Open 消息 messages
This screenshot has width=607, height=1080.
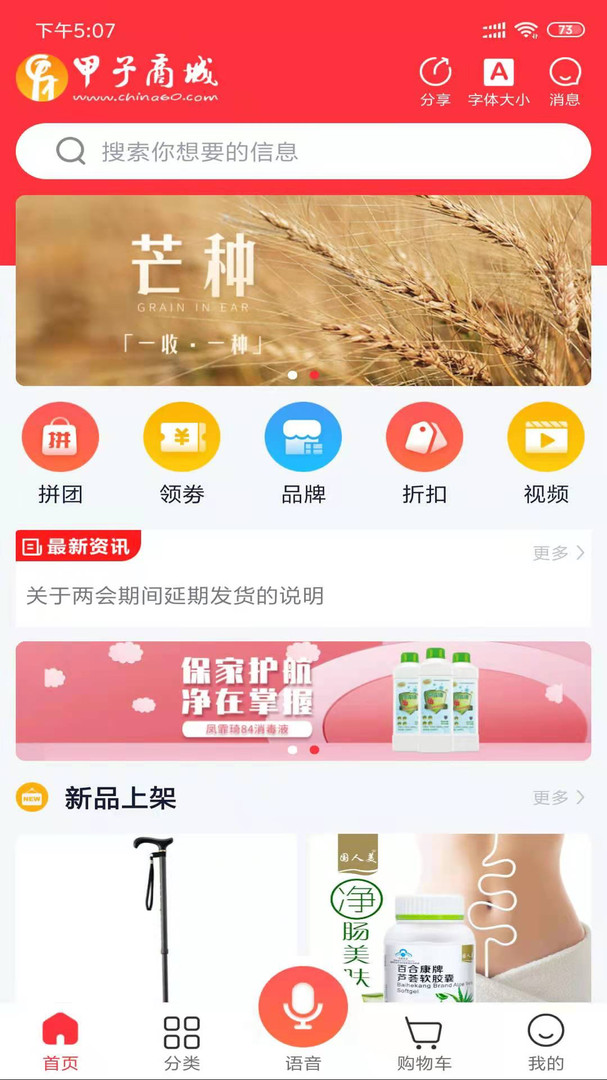point(564,82)
